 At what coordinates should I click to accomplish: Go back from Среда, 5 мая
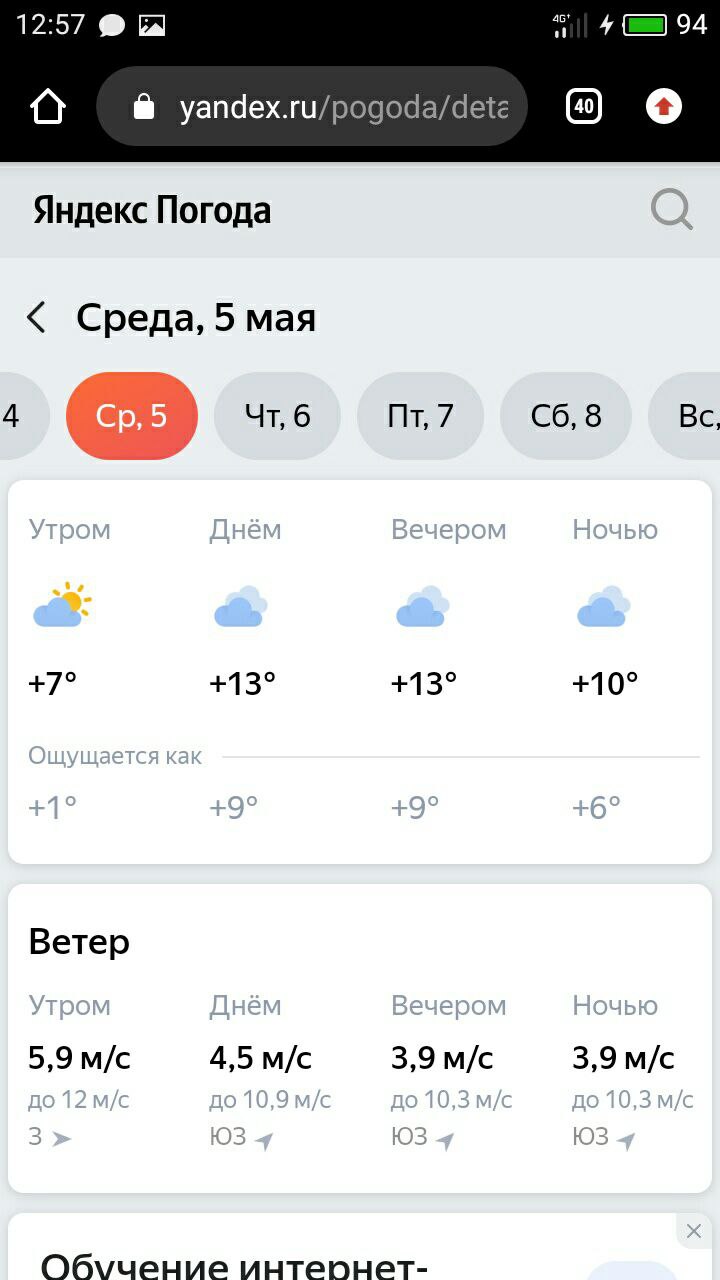(x=37, y=318)
